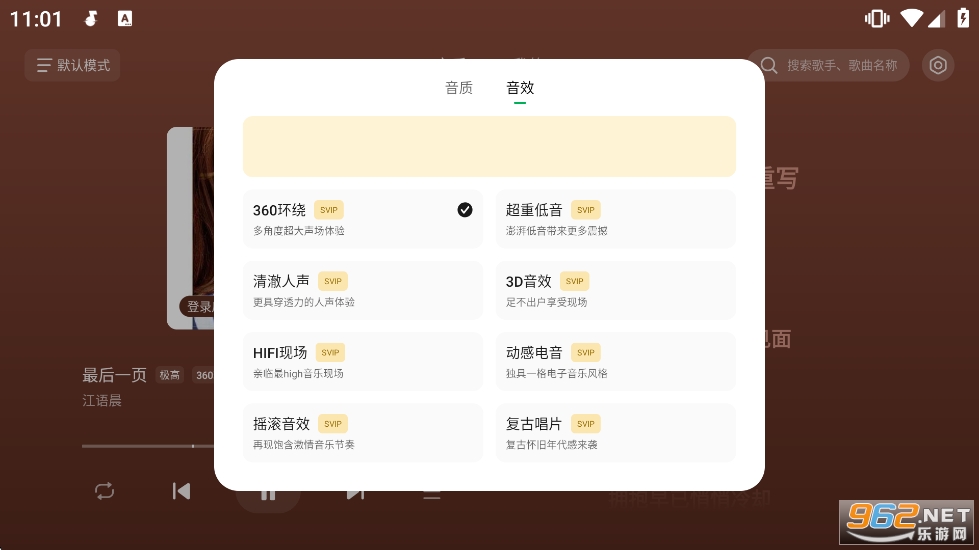
Task: Select the 360环绕 sound effect
Action: tap(362, 219)
